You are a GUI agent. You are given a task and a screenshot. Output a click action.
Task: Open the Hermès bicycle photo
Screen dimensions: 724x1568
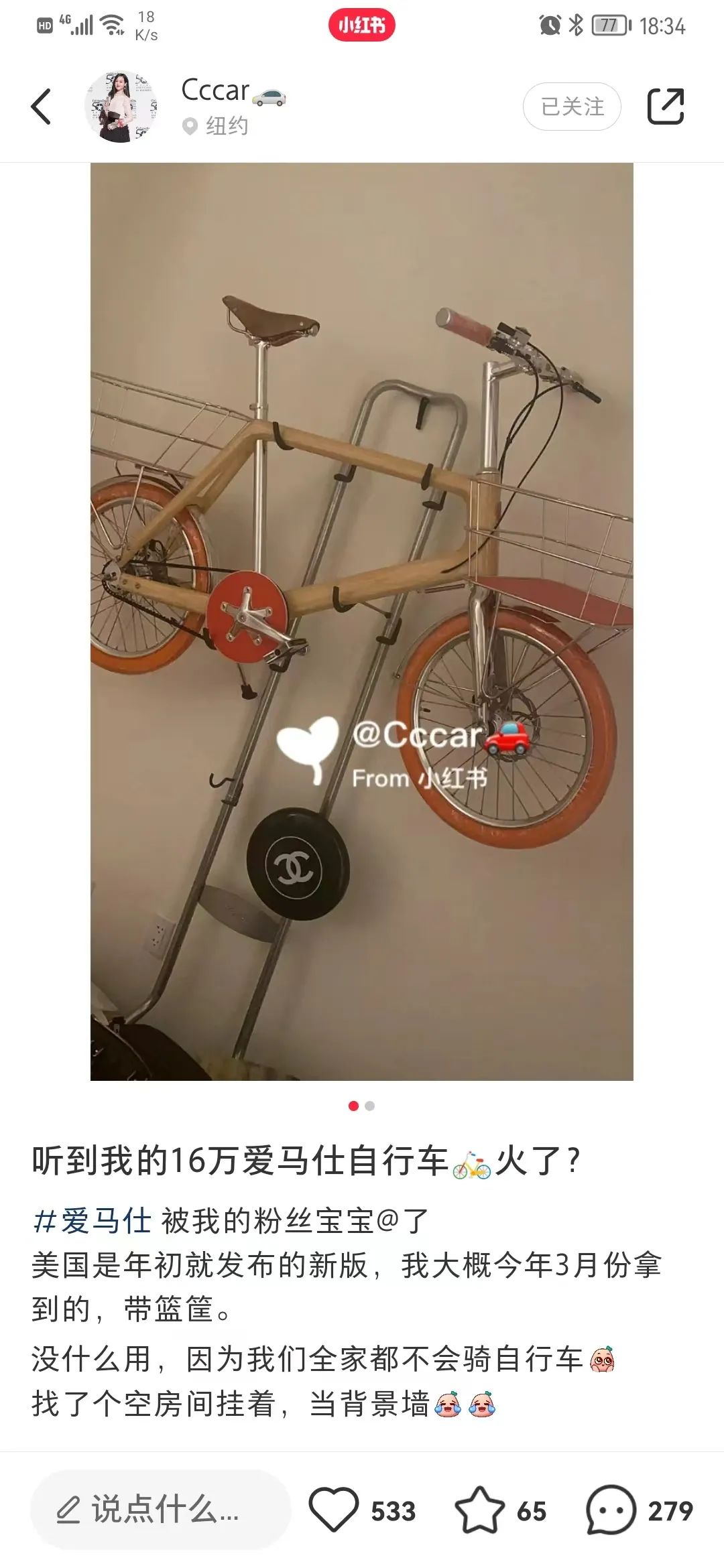click(x=362, y=621)
